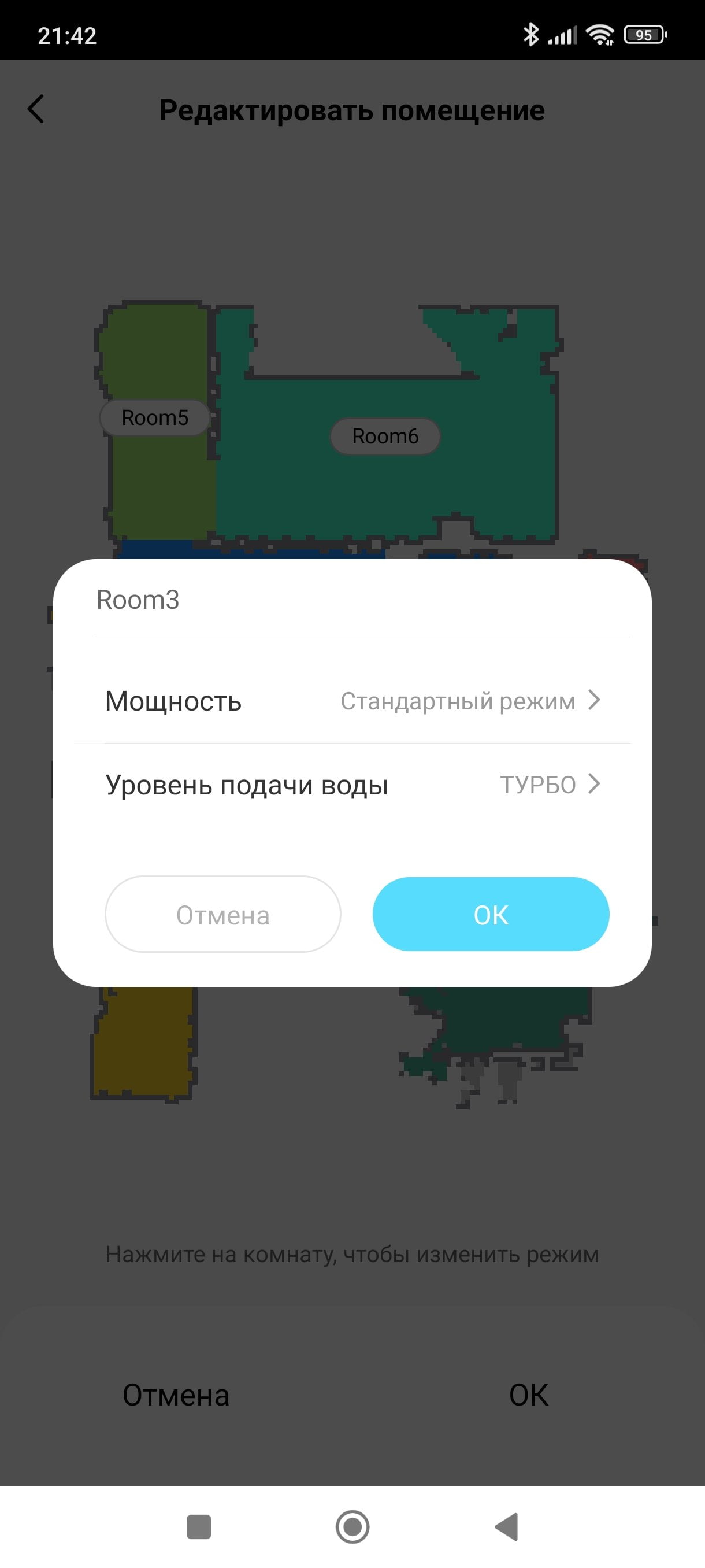Change Уровень подачи воды water level
Screen dimensions: 705x1568
(x=353, y=785)
